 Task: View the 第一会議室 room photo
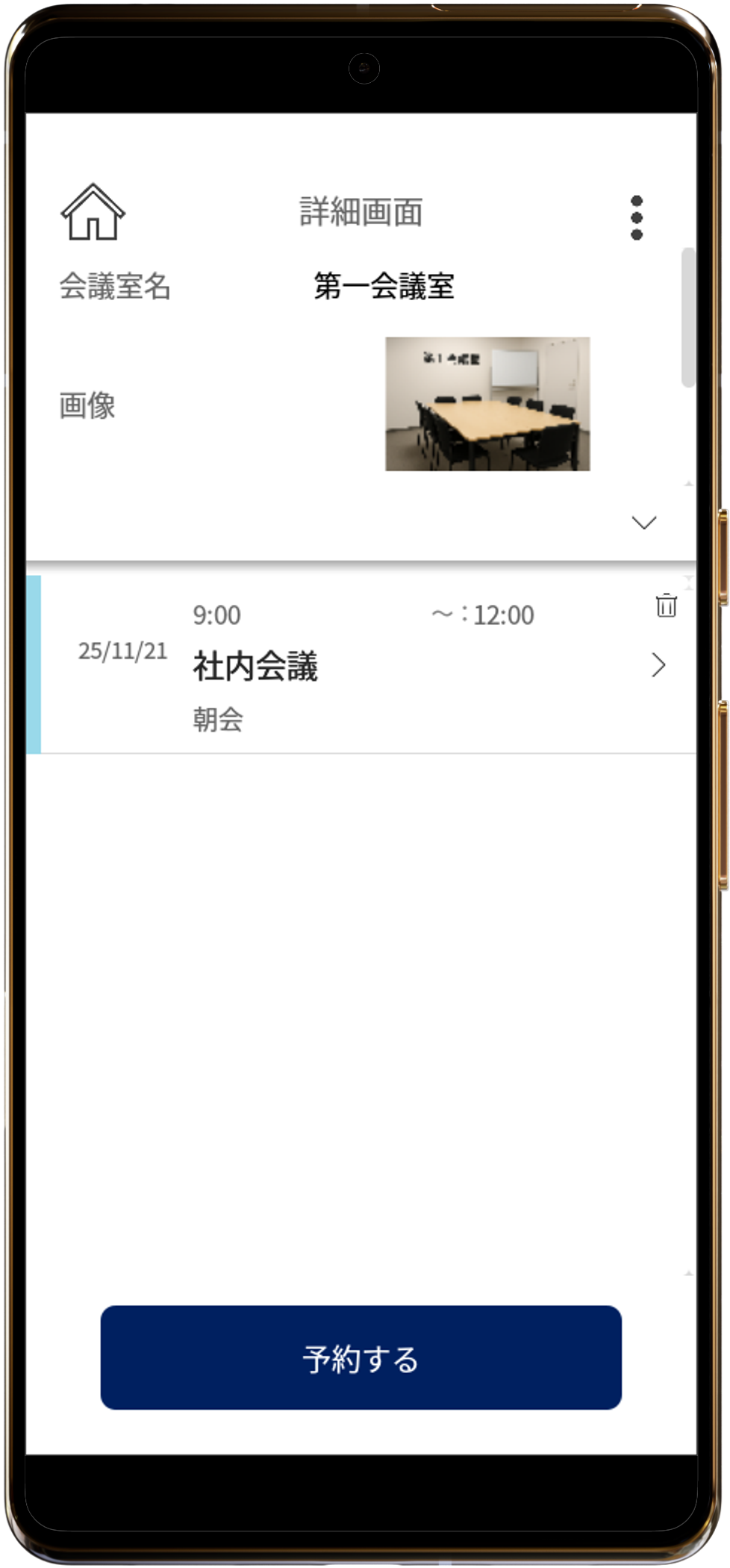[x=487, y=404]
